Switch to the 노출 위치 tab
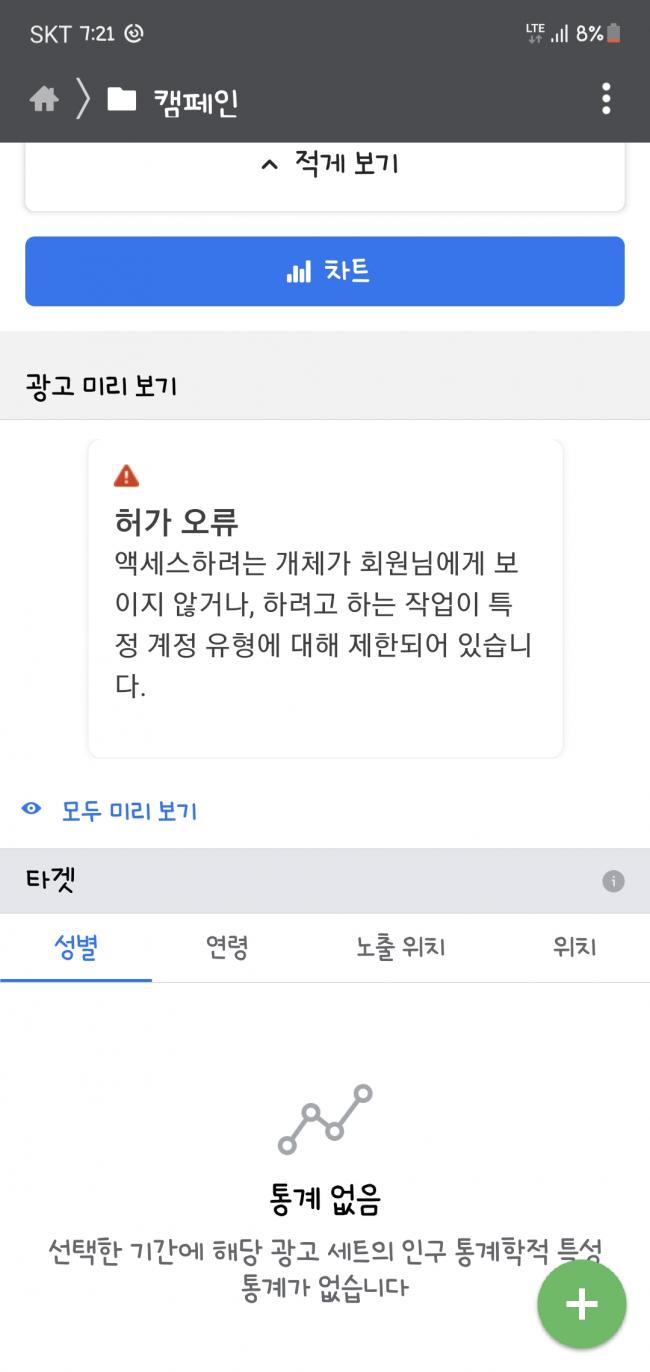The height and width of the screenshot is (1372, 650). pos(400,946)
